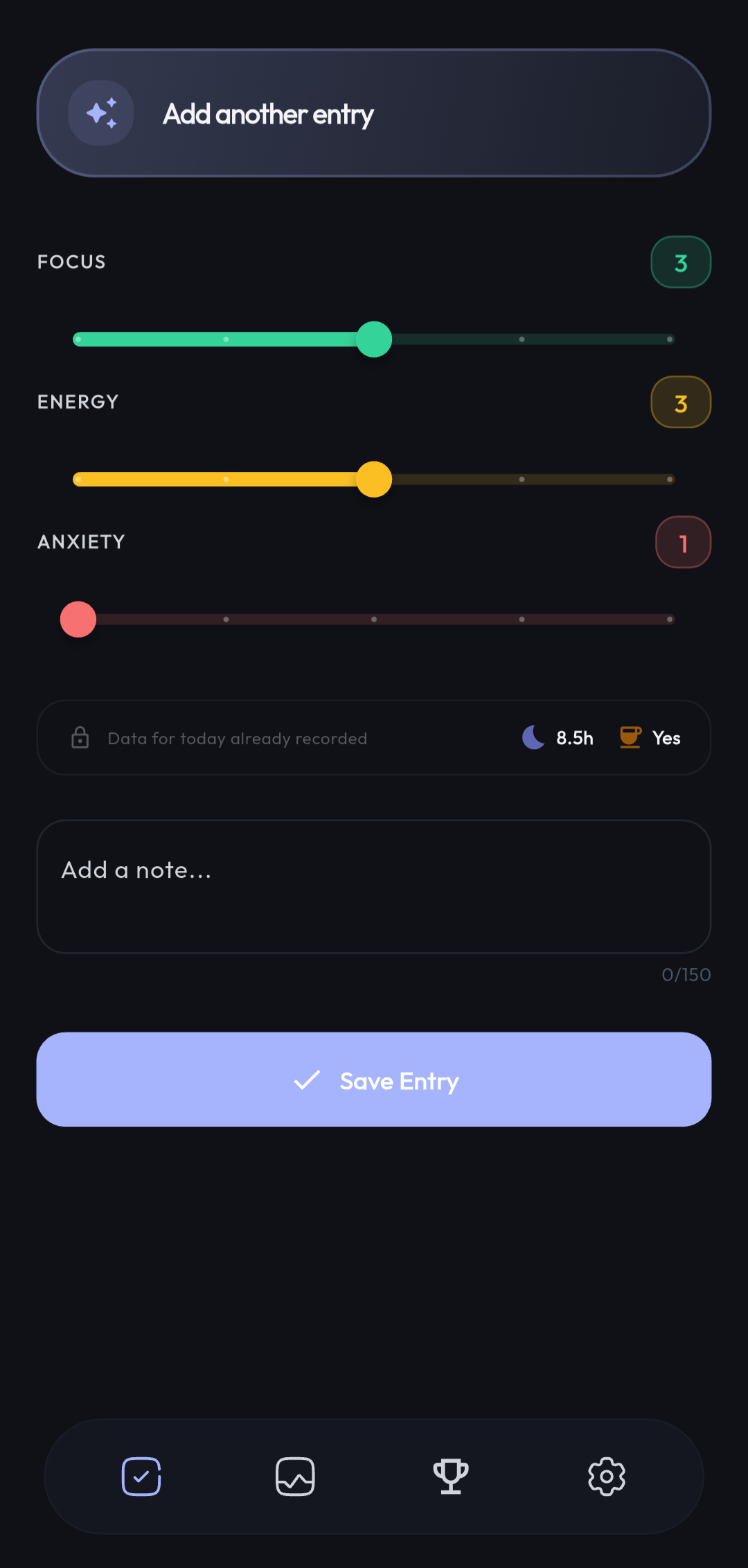This screenshot has width=748, height=1568.
Task: Select the coffee cup icon beside Yes
Action: coord(629,737)
